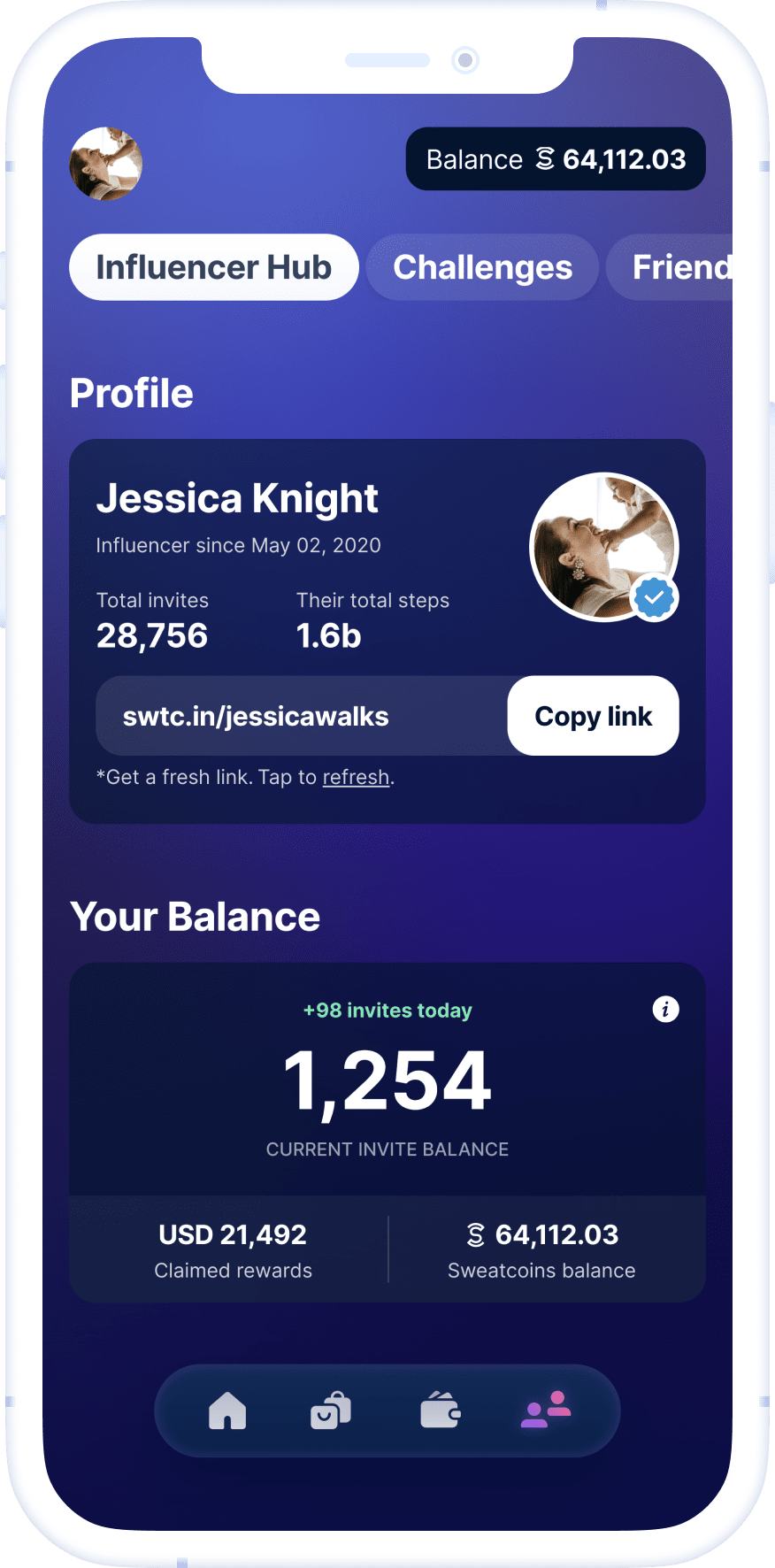The image size is (775, 1568).
Task: Switch to the Friends tab
Action: pos(679,267)
